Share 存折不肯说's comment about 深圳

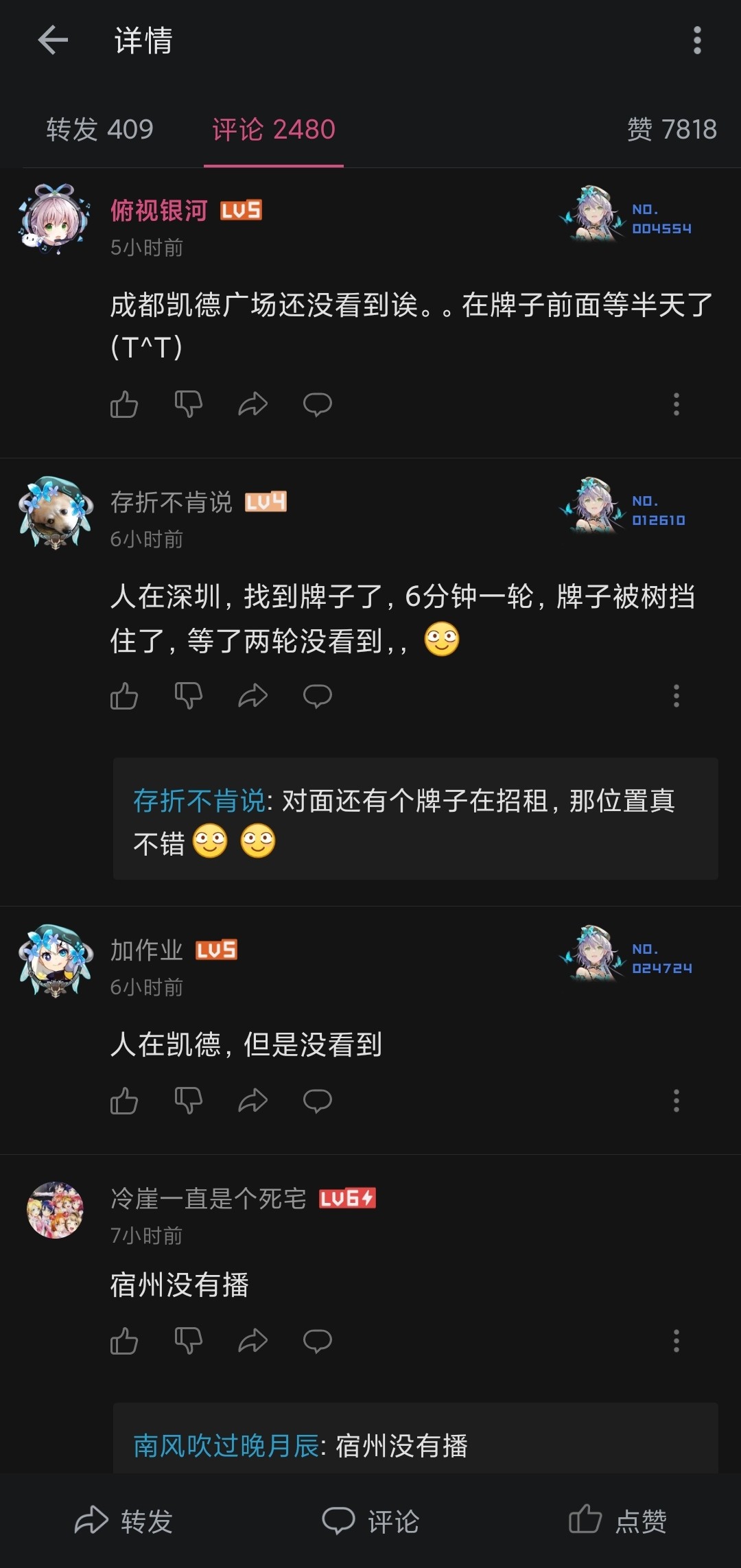252,696
